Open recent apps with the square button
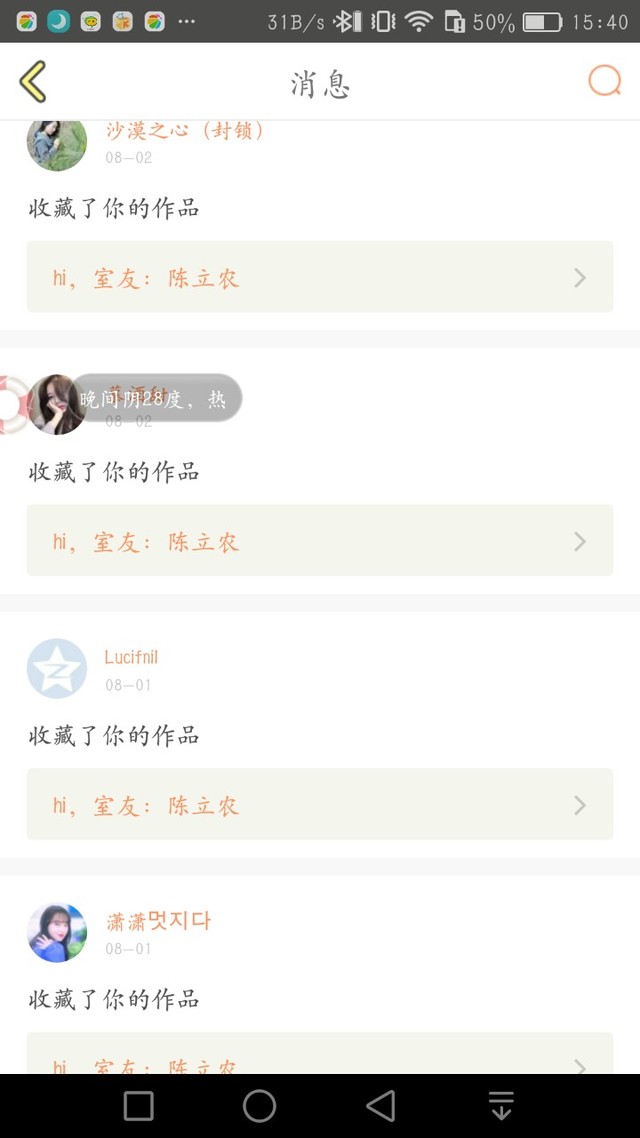Image resolution: width=640 pixels, height=1138 pixels. click(138, 1105)
